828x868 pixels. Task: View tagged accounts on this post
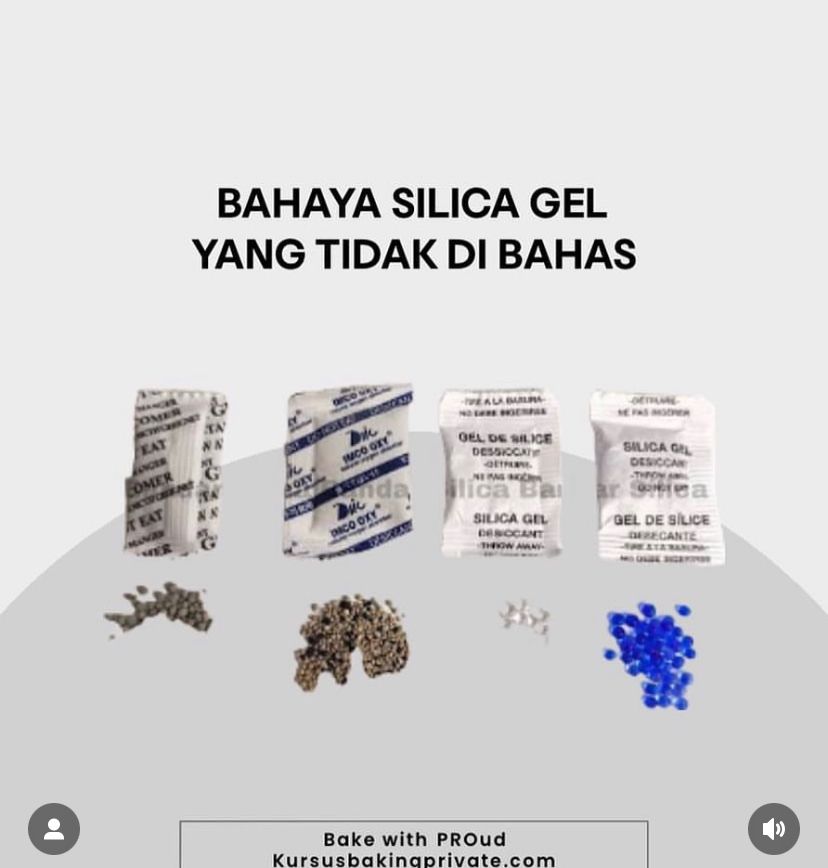54,829
